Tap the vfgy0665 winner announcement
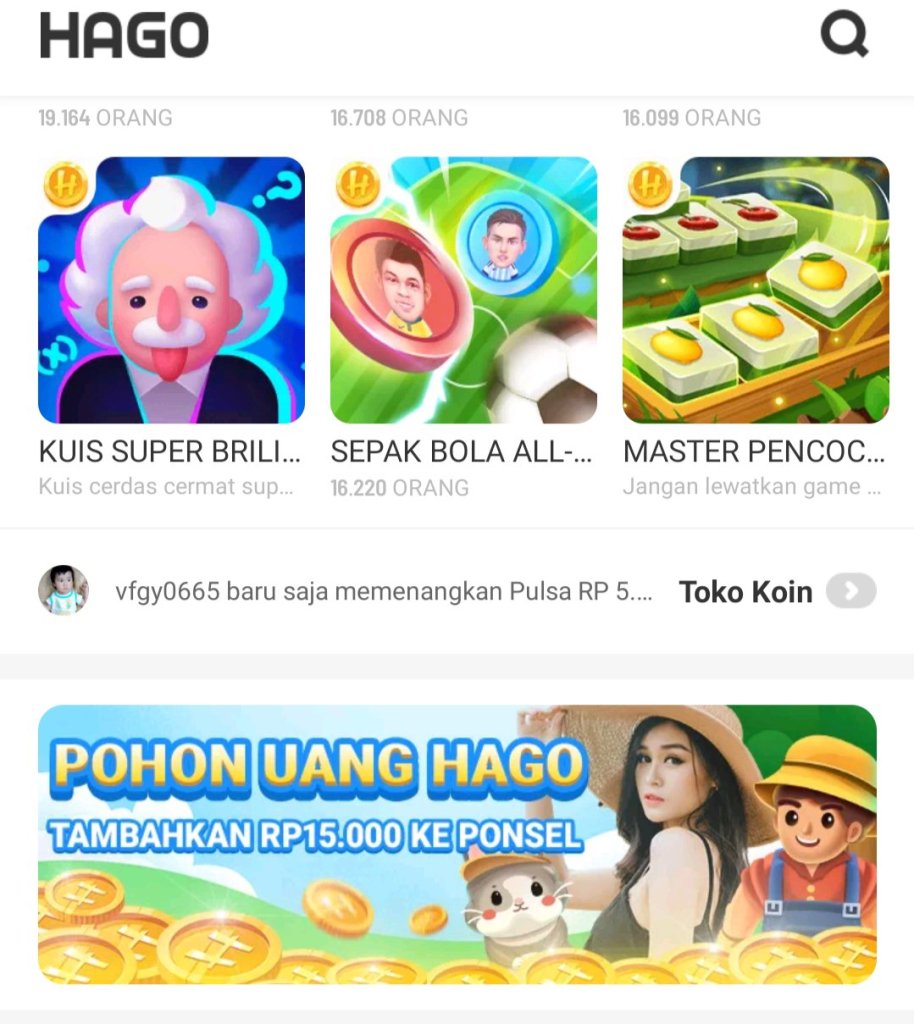 383,592
